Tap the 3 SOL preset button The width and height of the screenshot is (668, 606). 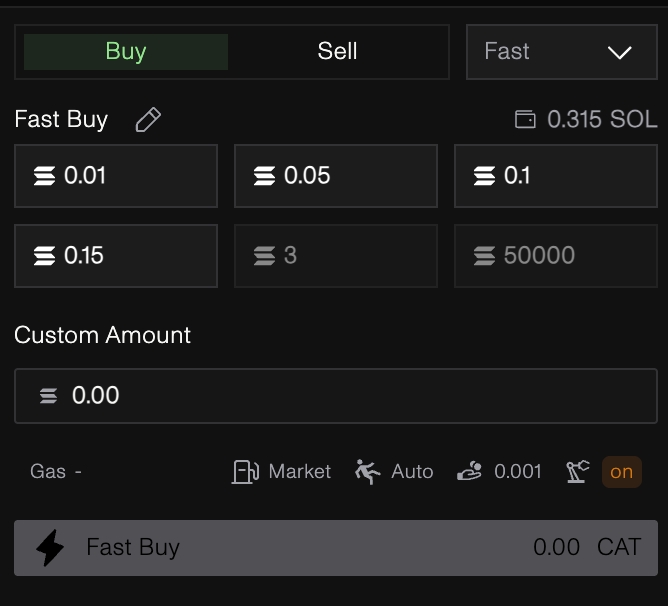point(335,256)
